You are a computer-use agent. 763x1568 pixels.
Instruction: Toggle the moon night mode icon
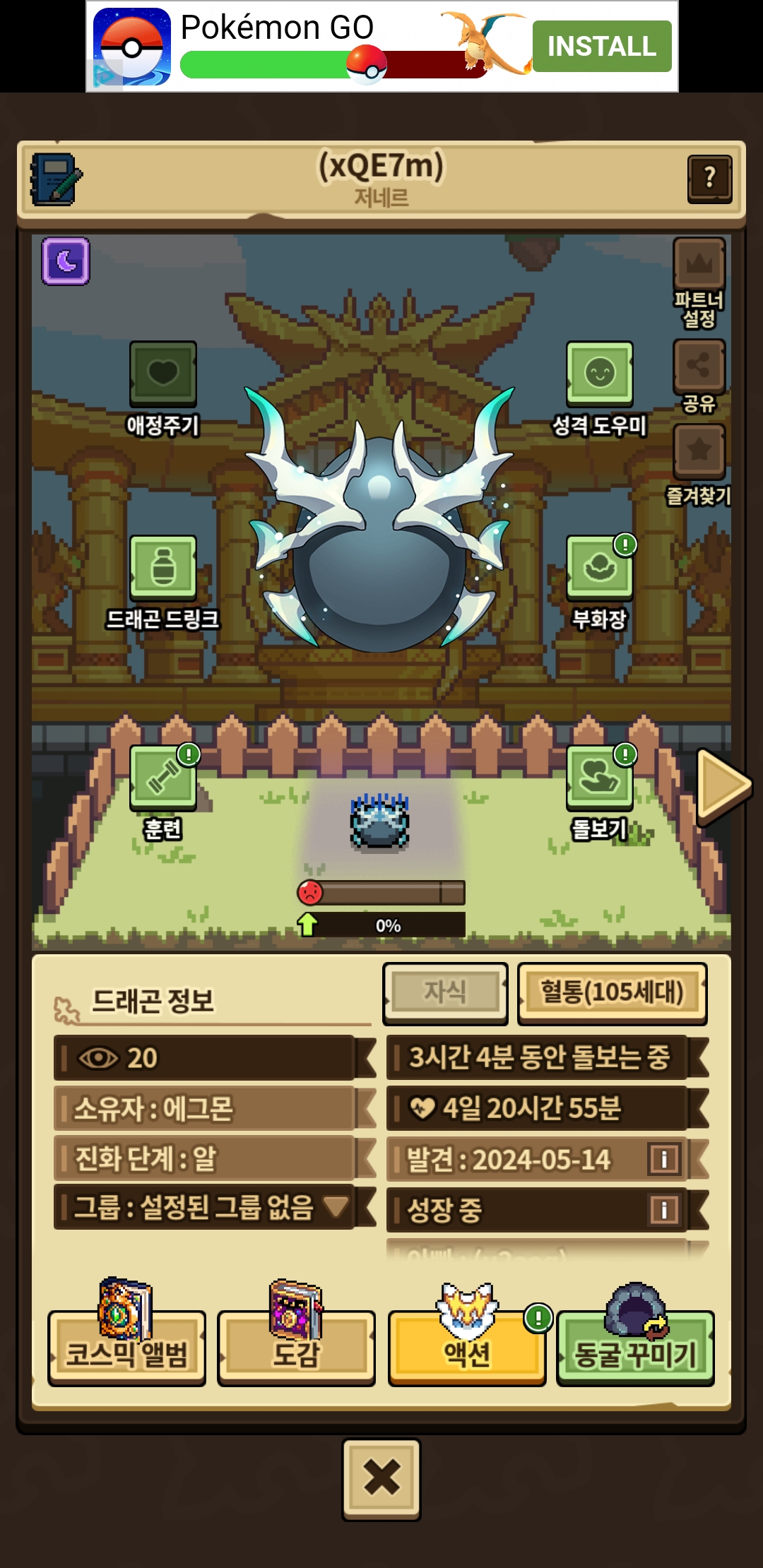pyautogui.click(x=66, y=261)
